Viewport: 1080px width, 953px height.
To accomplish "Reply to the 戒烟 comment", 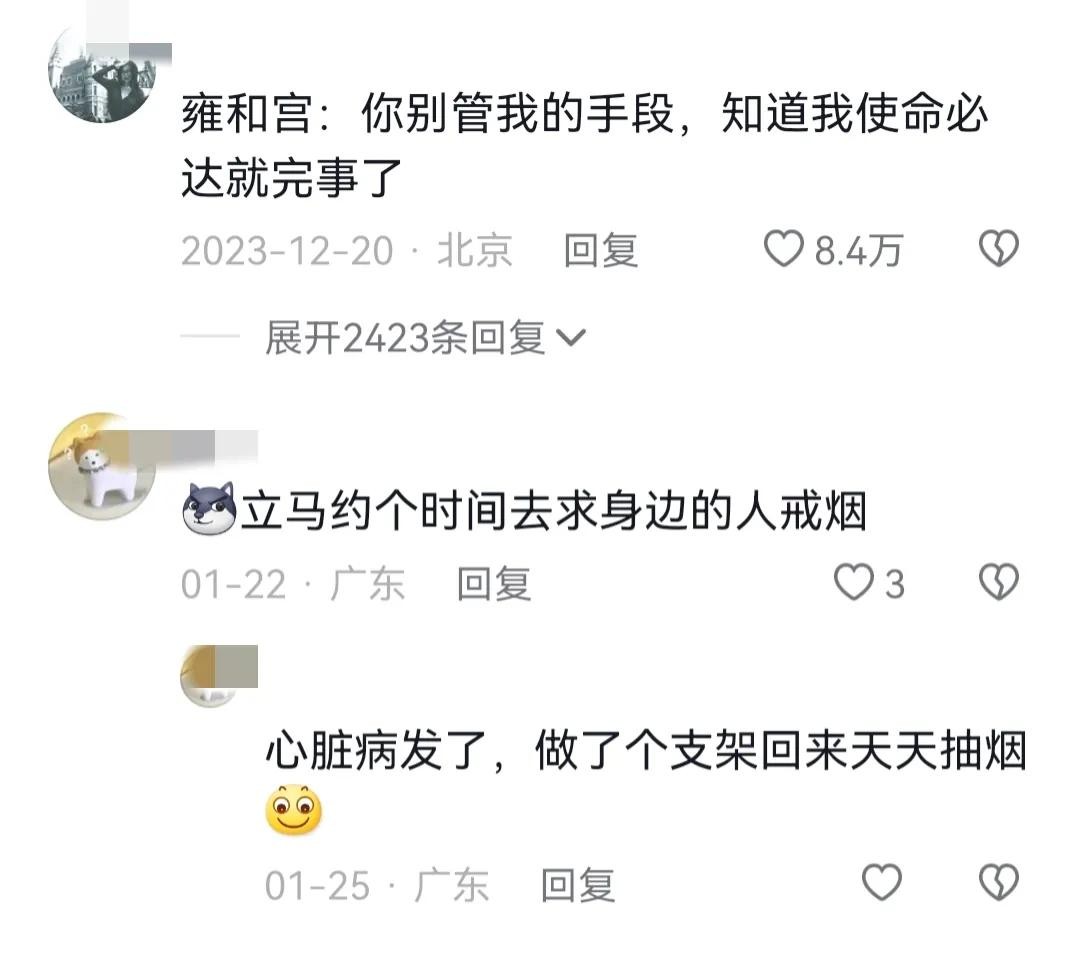I will point(493,583).
